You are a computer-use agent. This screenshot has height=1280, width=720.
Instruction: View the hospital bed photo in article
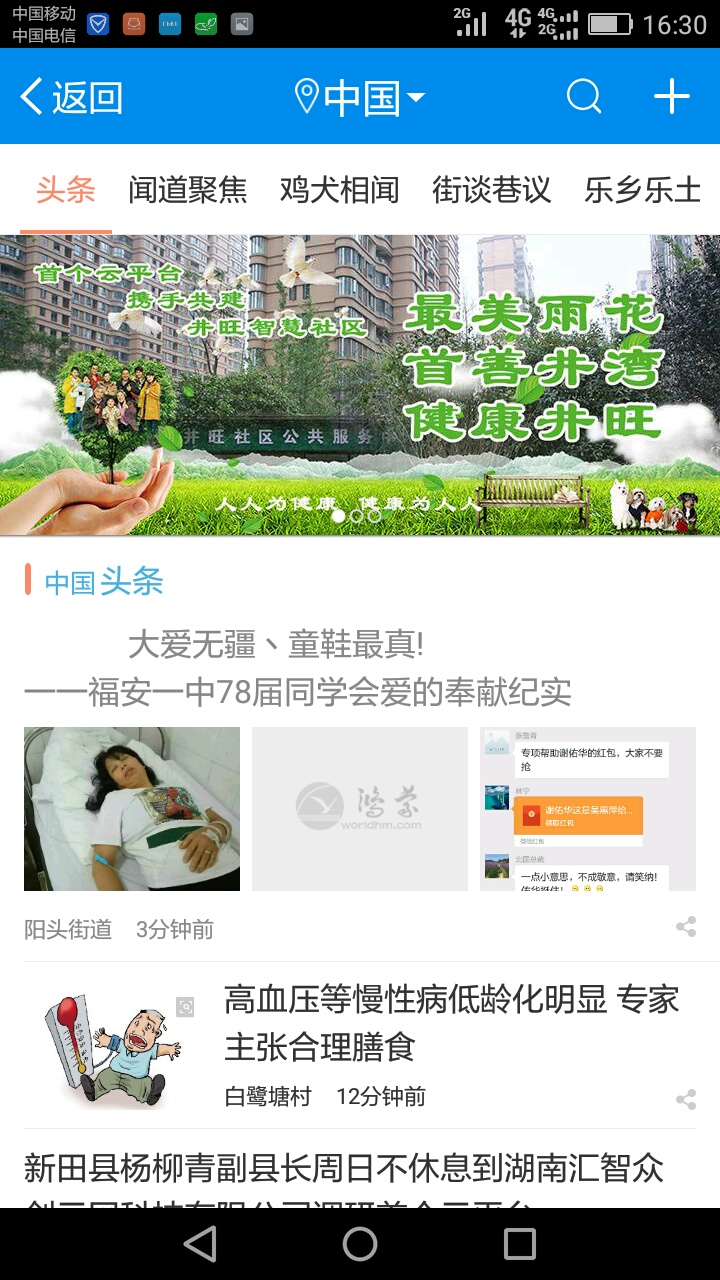click(132, 809)
